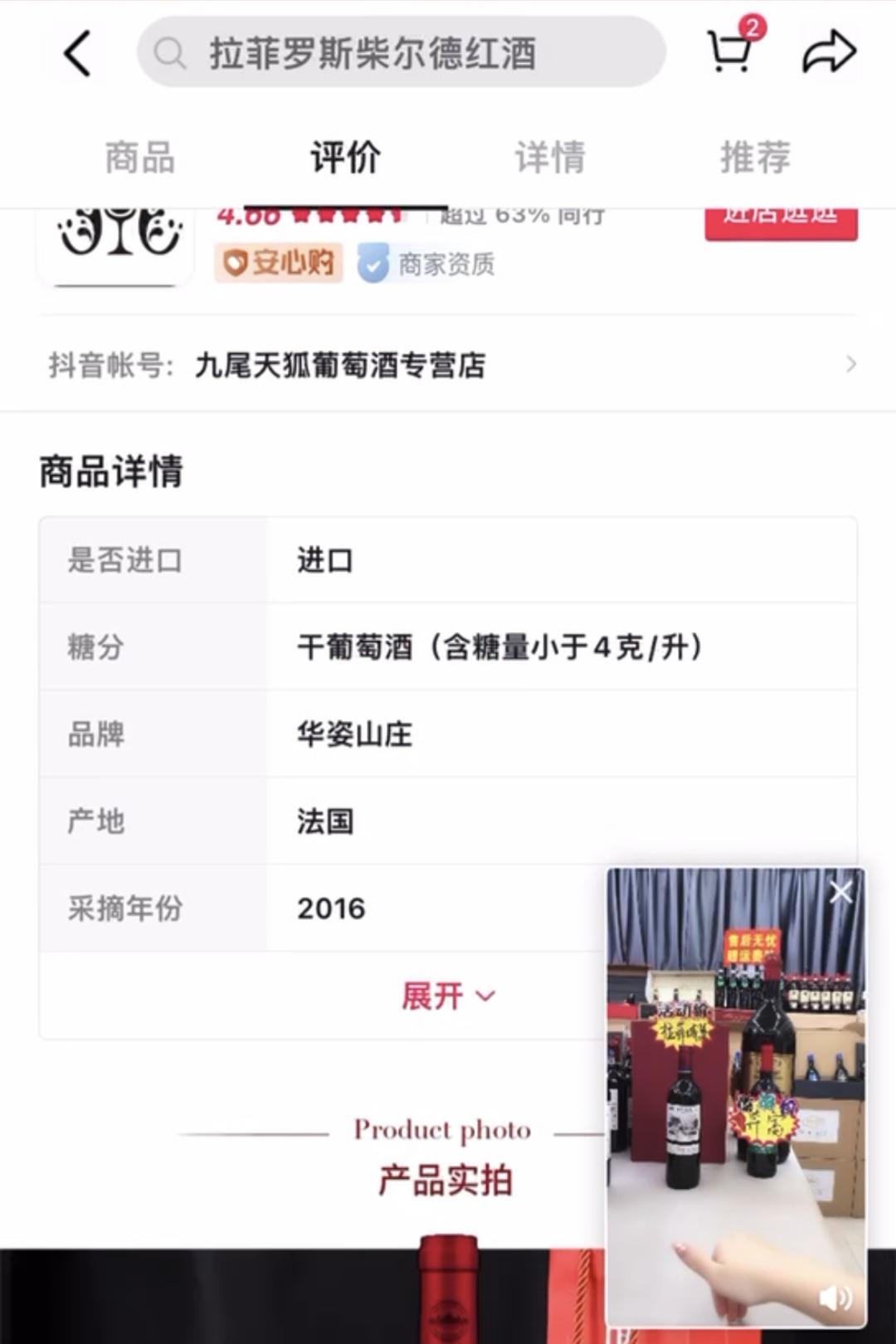The image size is (896, 1344).
Task: Click the 商家资质 blue checkmark icon
Action: (373, 264)
